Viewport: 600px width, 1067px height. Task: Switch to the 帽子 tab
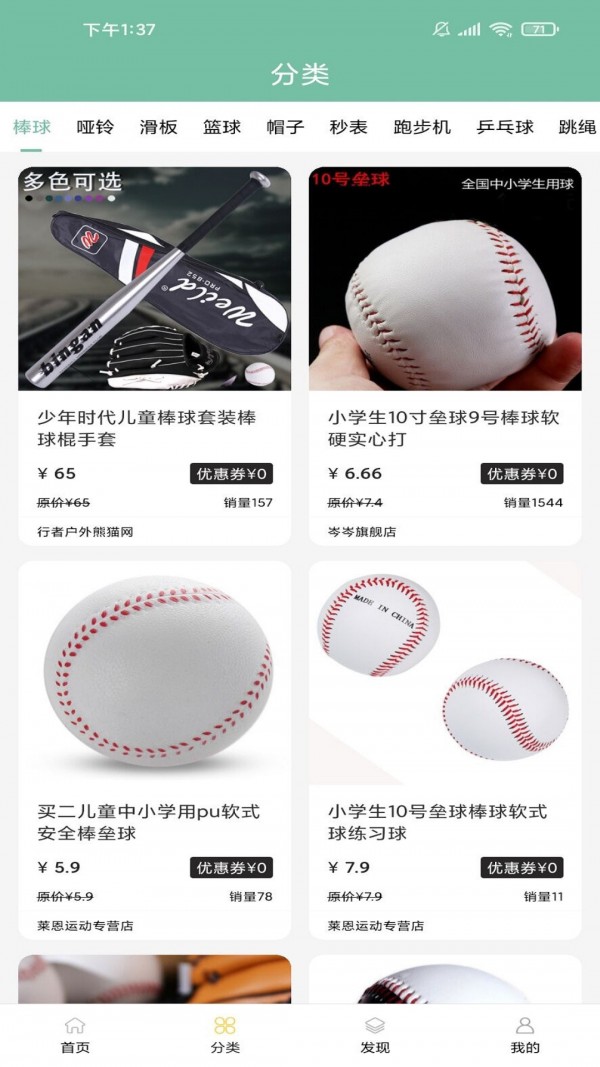pos(285,127)
